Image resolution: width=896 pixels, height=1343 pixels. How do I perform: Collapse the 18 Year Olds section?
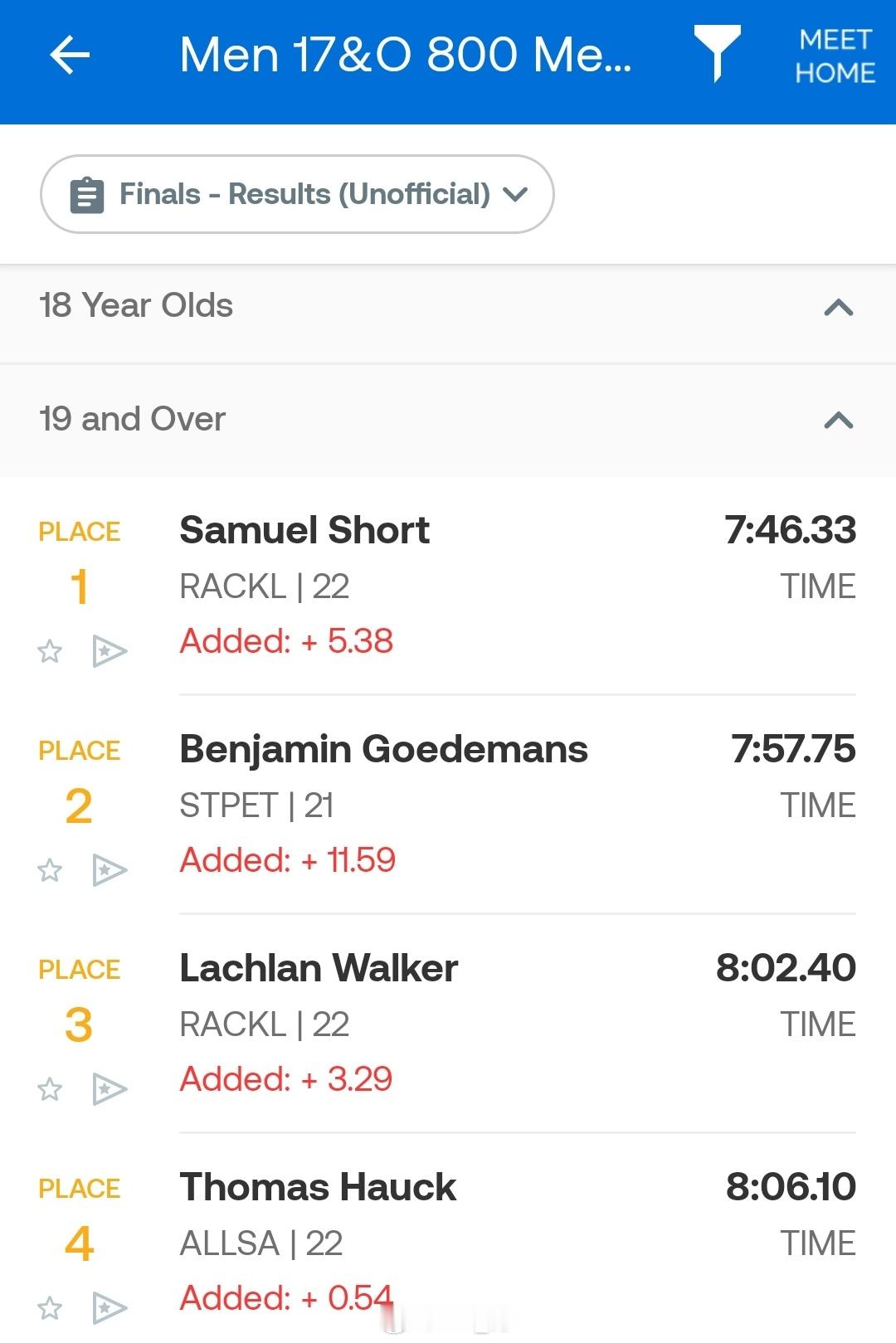[x=840, y=308]
